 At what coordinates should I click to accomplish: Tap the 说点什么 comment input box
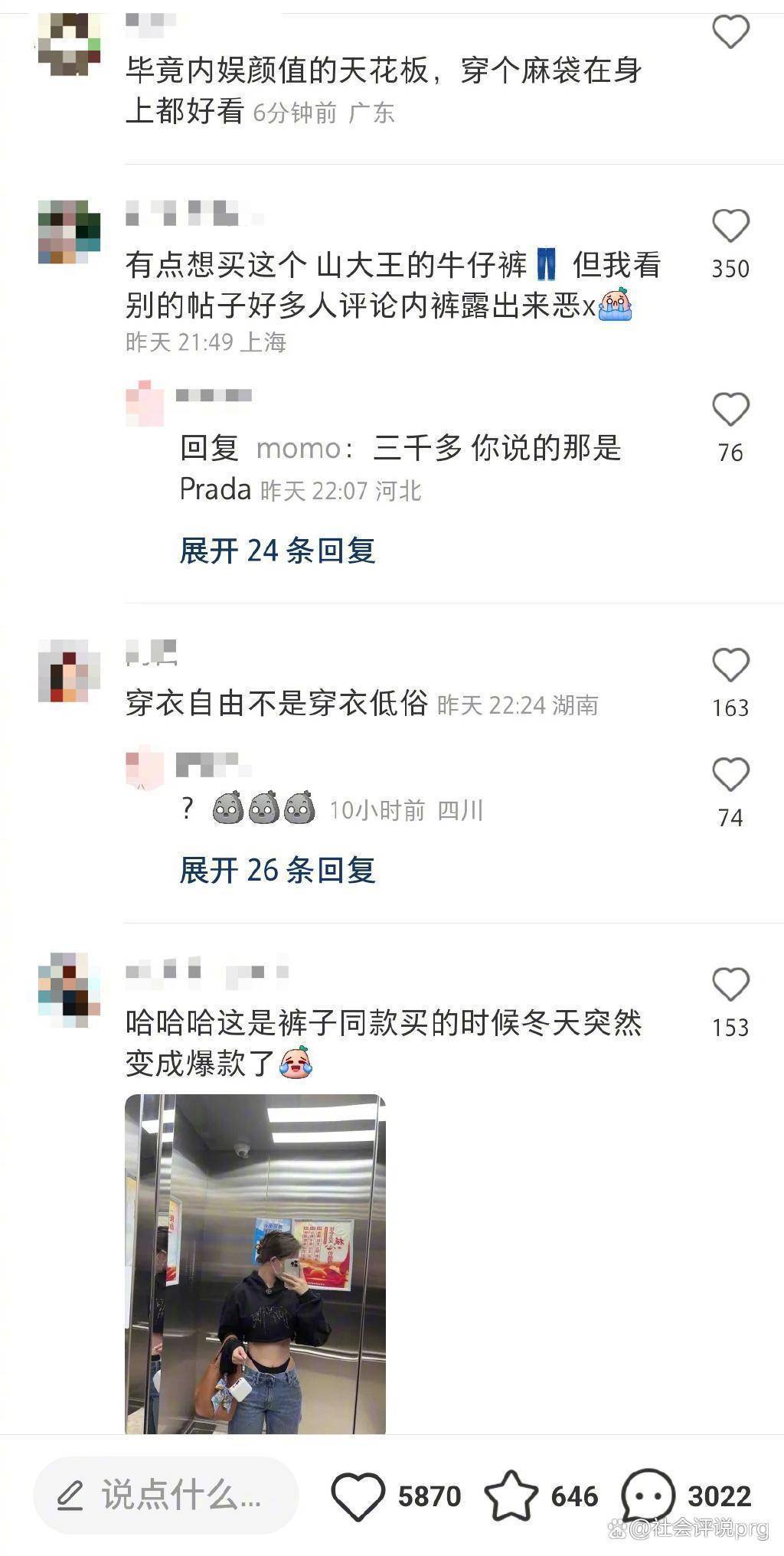click(x=165, y=1496)
